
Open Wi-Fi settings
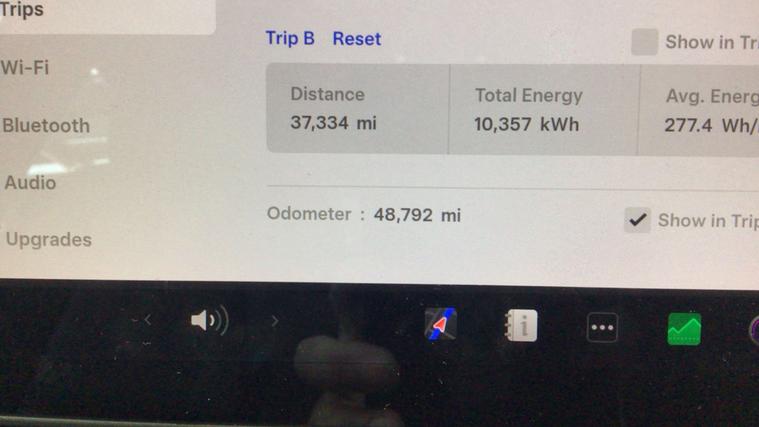[x=26, y=68]
